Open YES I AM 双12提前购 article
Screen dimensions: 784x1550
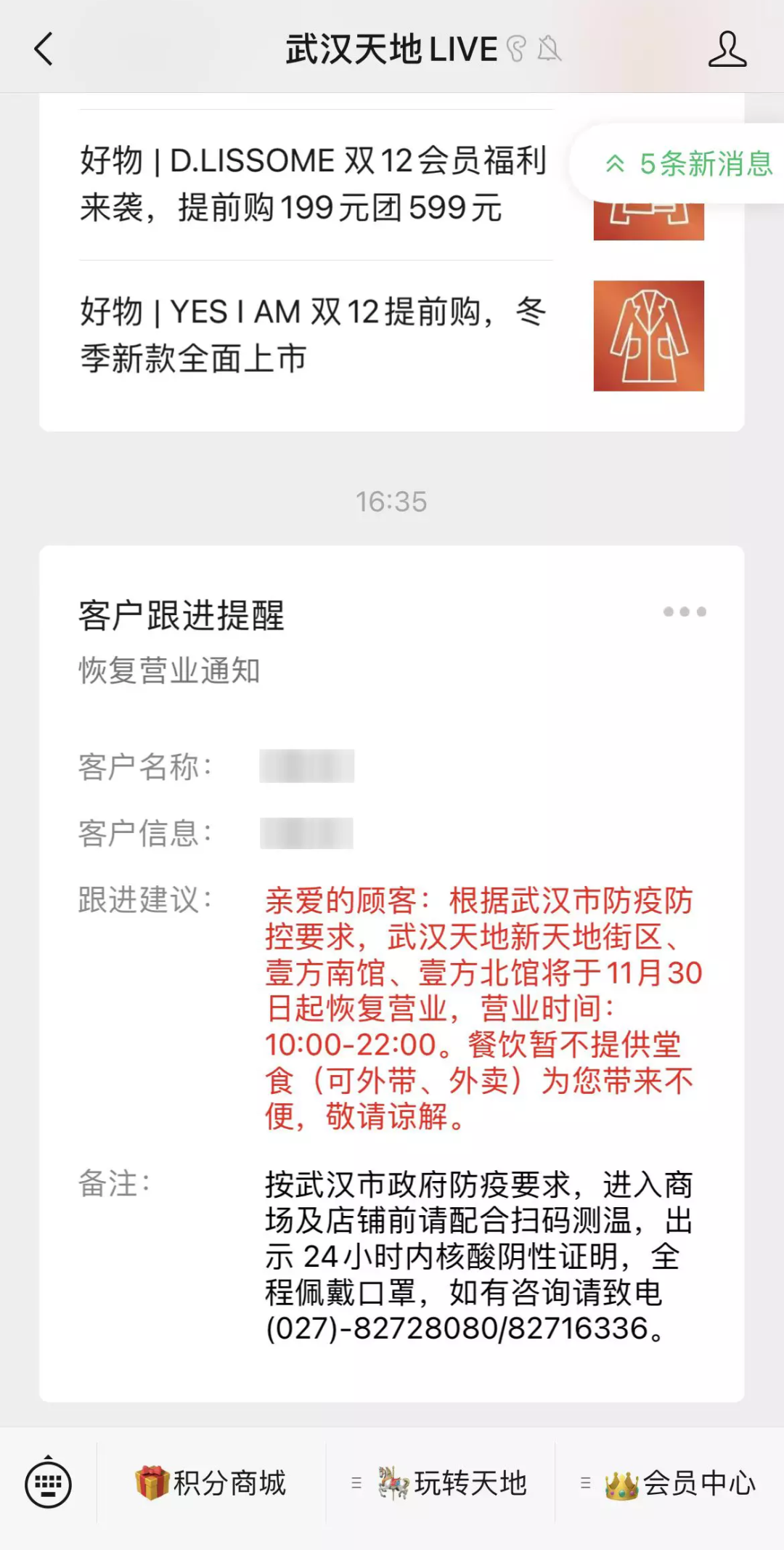tap(312, 335)
